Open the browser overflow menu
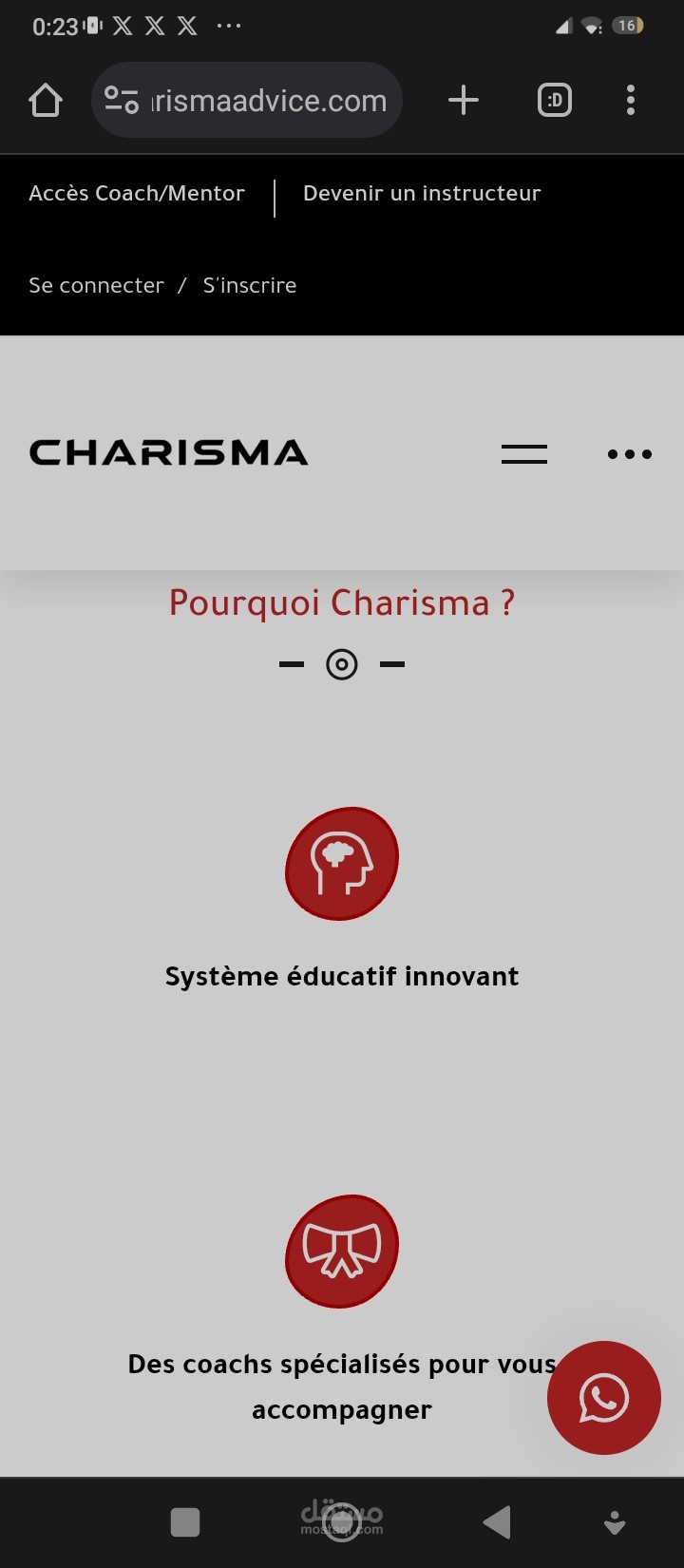The image size is (684, 1568). [x=631, y=100]
